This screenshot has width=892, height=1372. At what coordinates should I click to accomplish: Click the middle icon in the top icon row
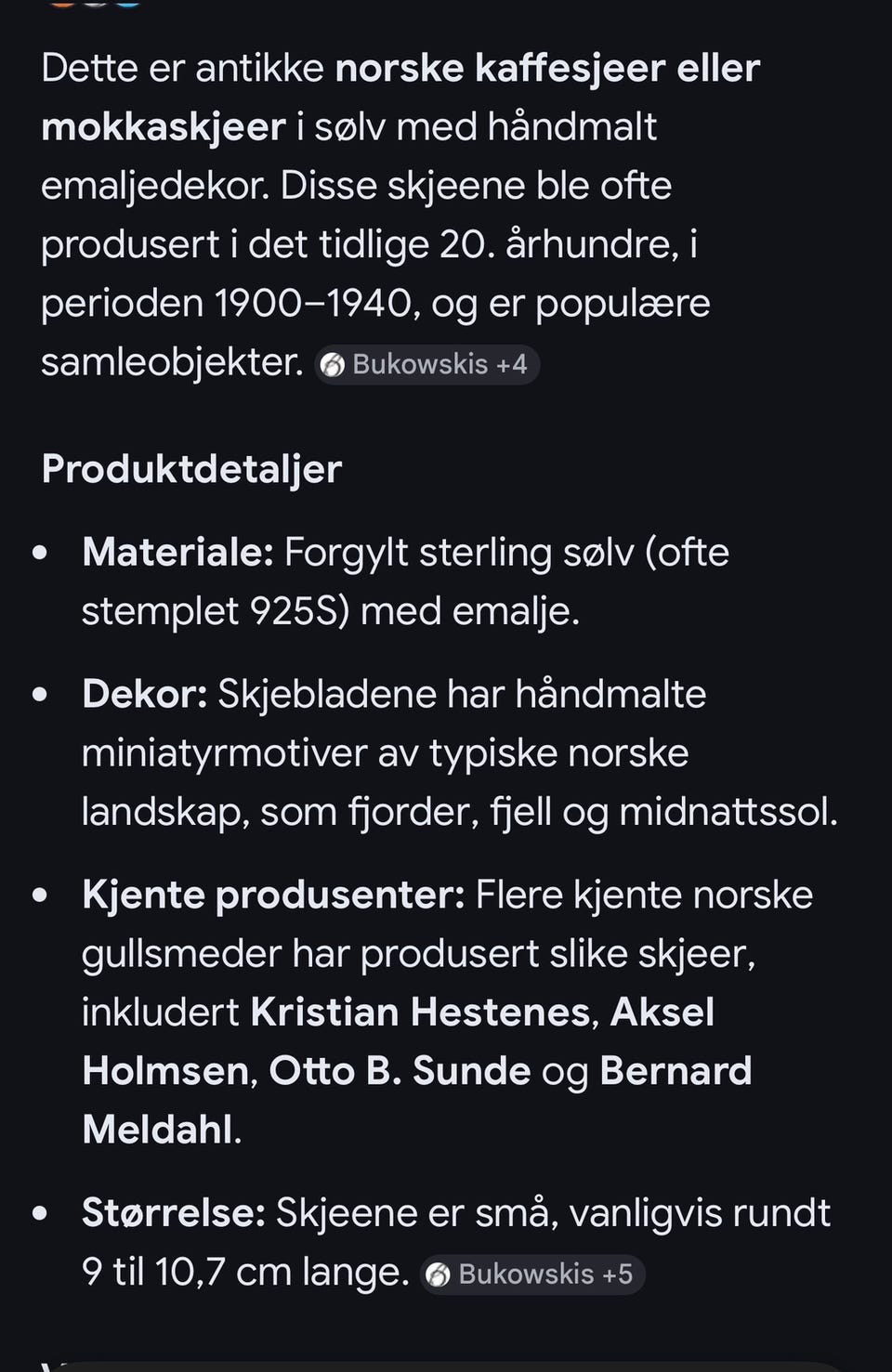pyautogui.click(x=94, y=6)
